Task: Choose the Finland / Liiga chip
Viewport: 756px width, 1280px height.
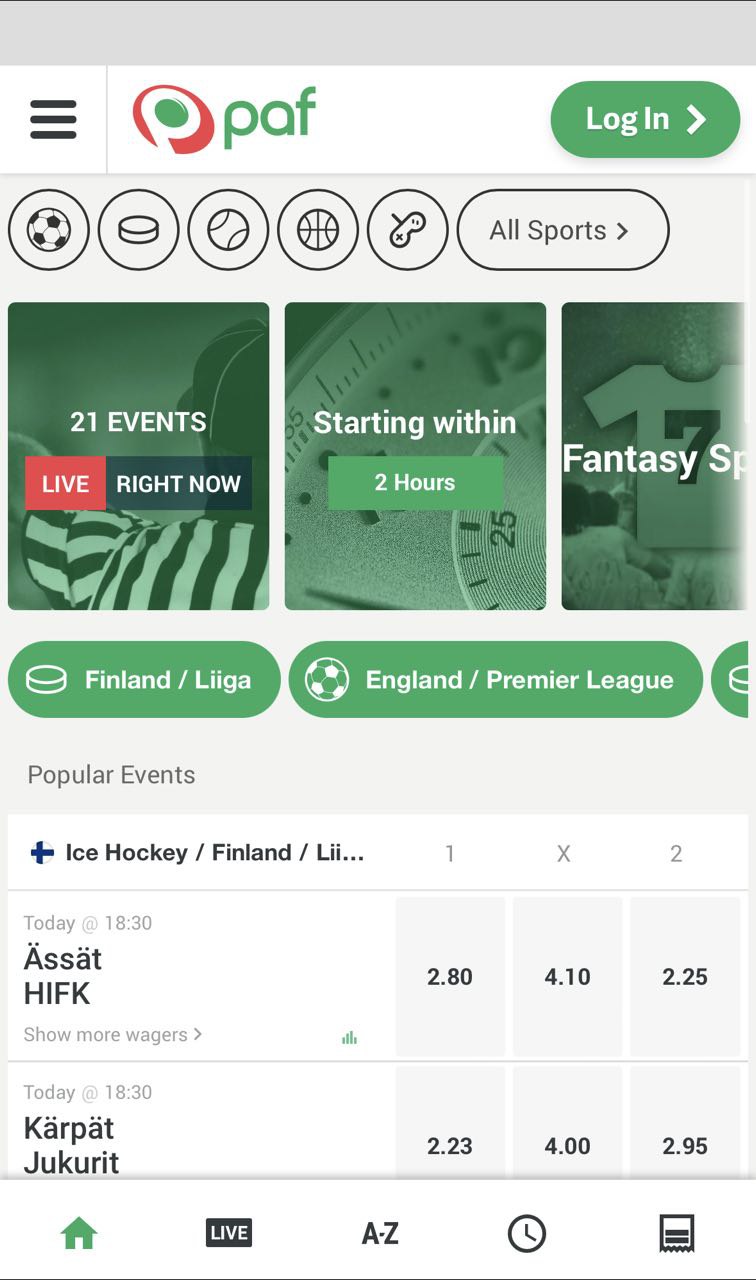Action: pyautogui.click(x=144, y=680)
